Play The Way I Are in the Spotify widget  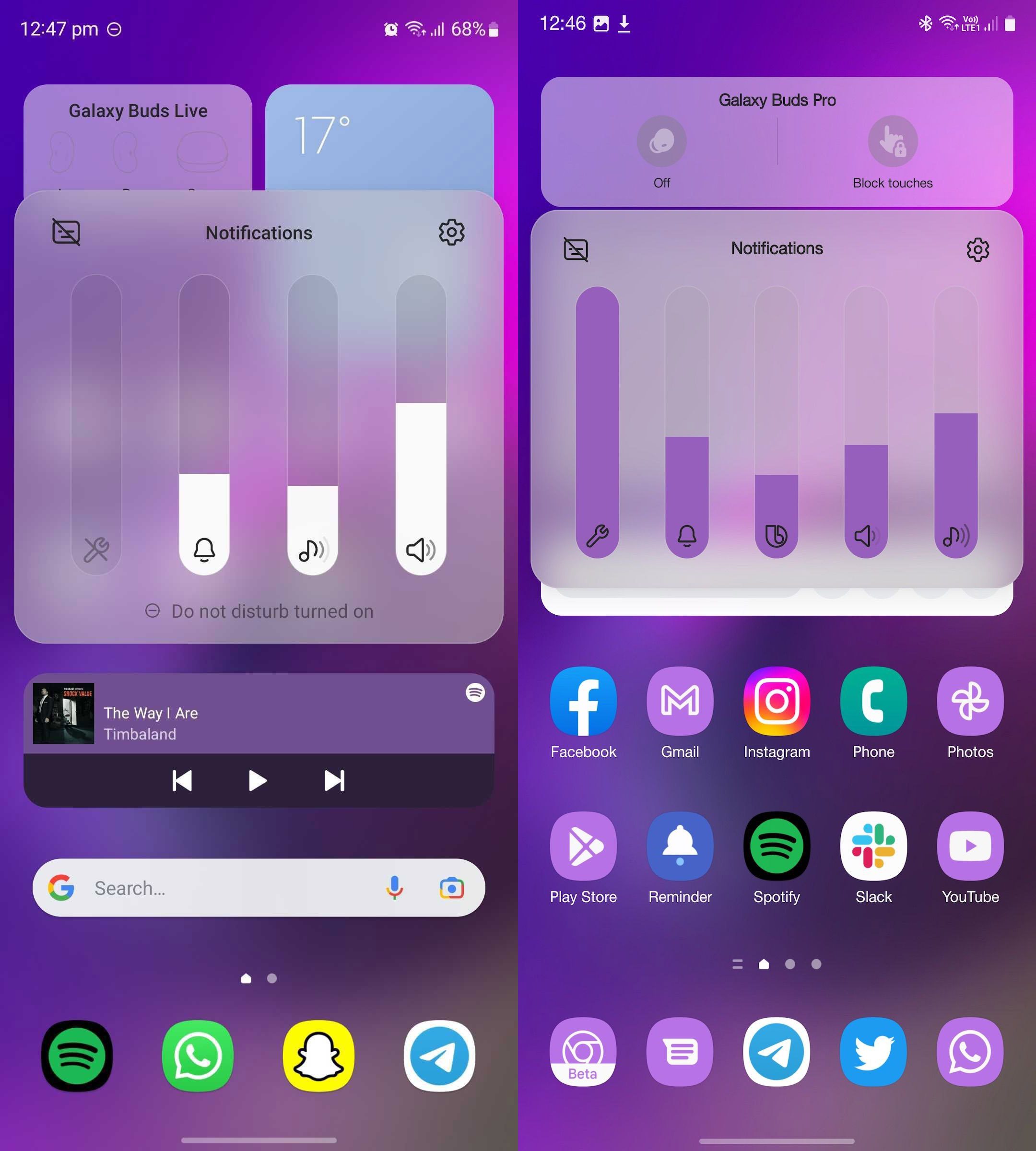257,780
